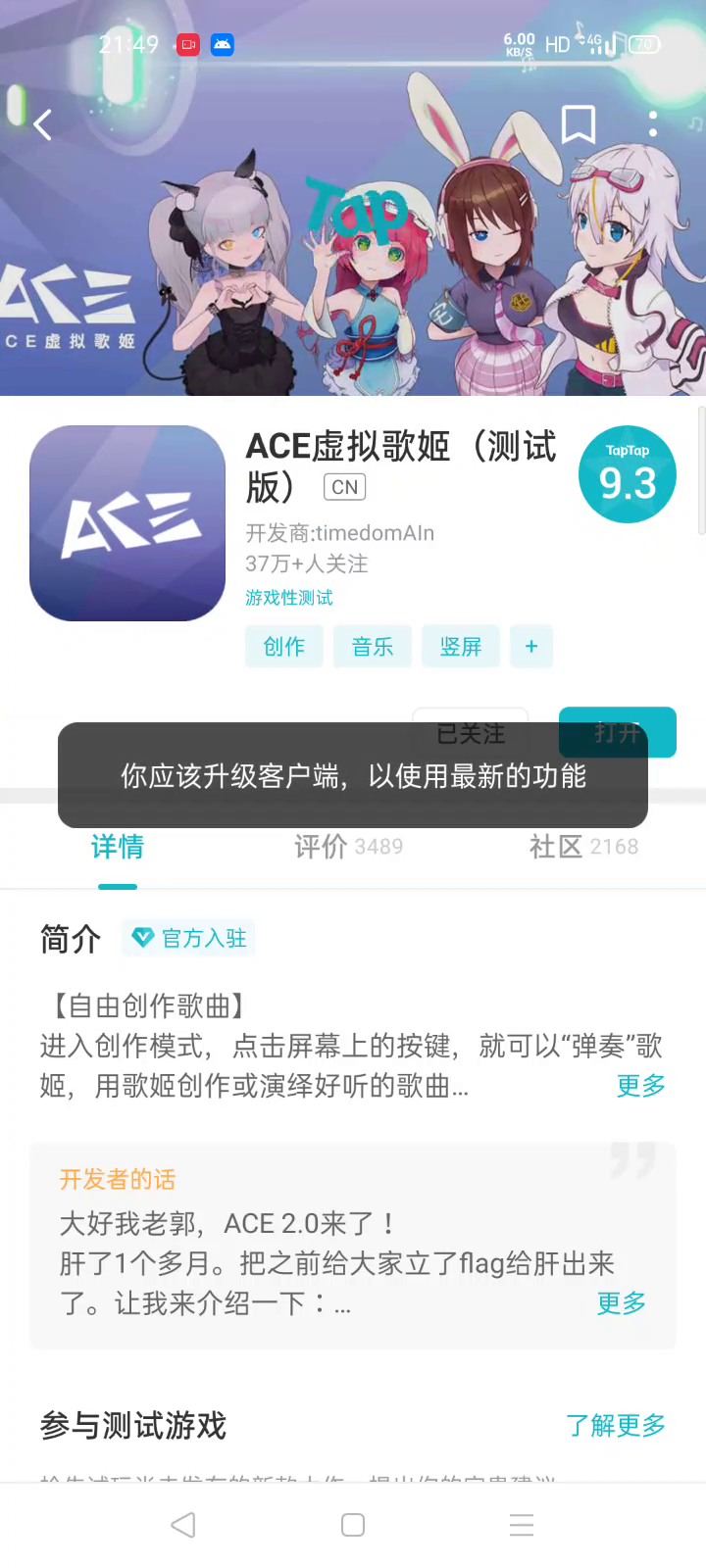Switch to the 社区 tab

point(583,847)
